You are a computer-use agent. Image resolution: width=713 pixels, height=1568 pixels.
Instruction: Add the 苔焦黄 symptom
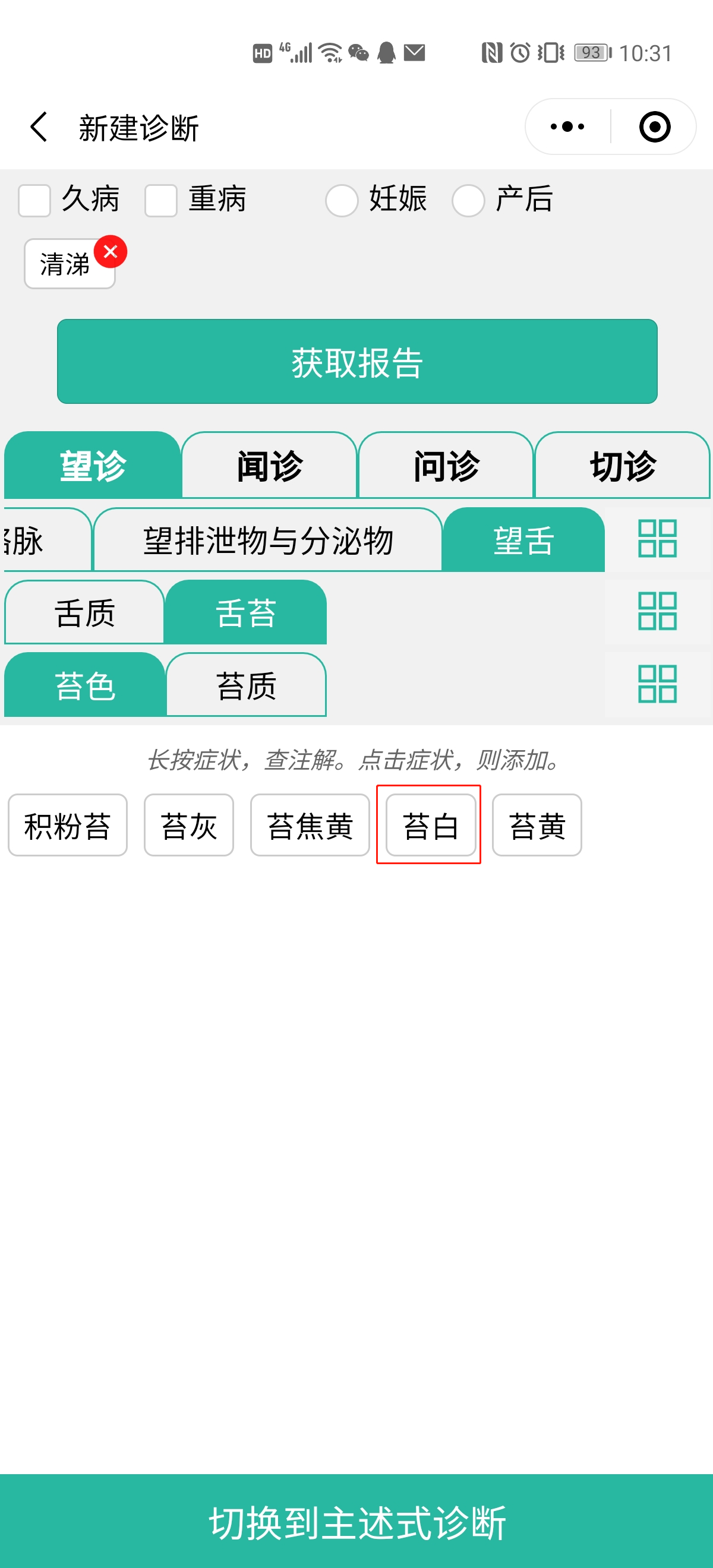coord(310,826)
